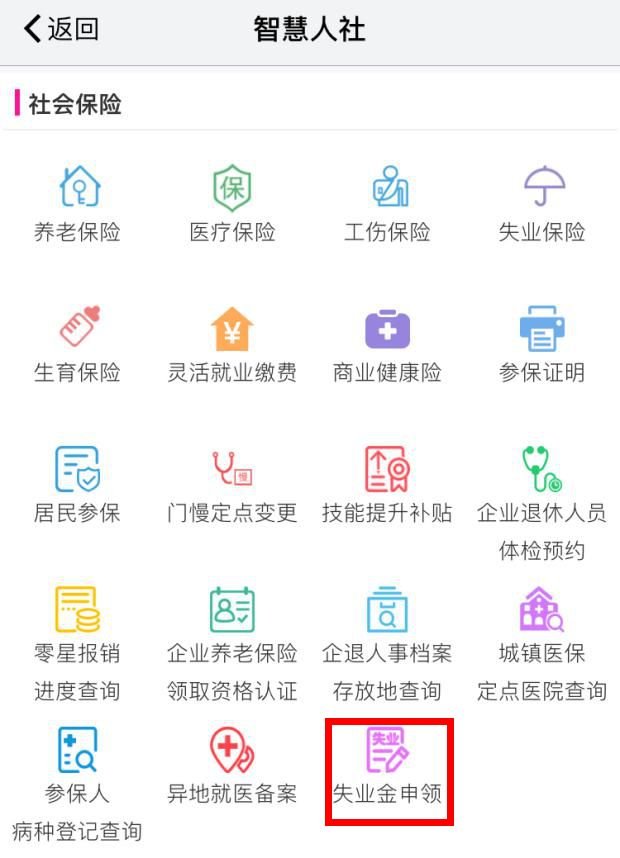Open 企业退休人员体检预约
Viewport: 620px width, 858px height.
click(542, 500)
